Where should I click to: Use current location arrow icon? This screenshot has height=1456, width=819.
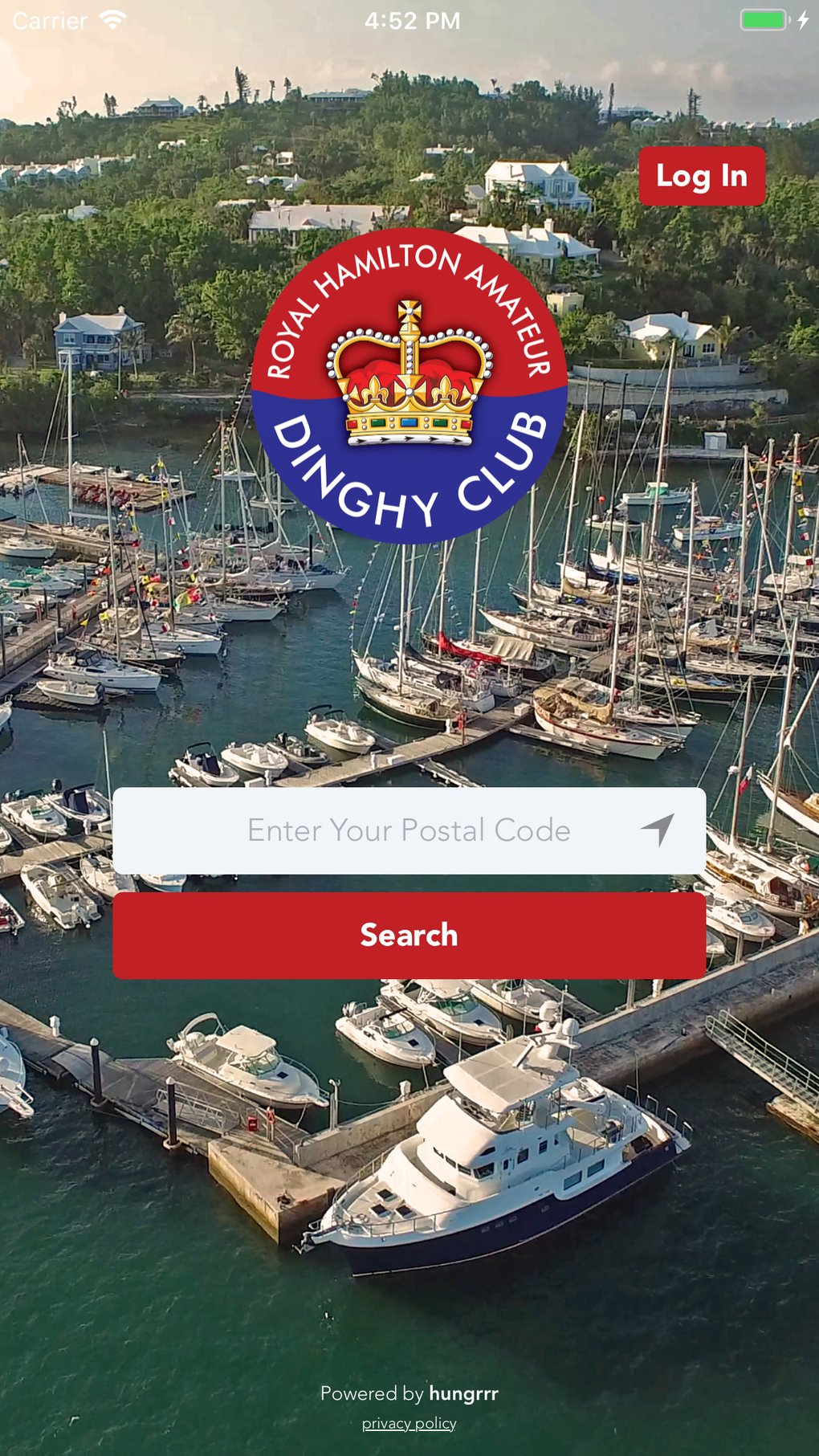658,830
